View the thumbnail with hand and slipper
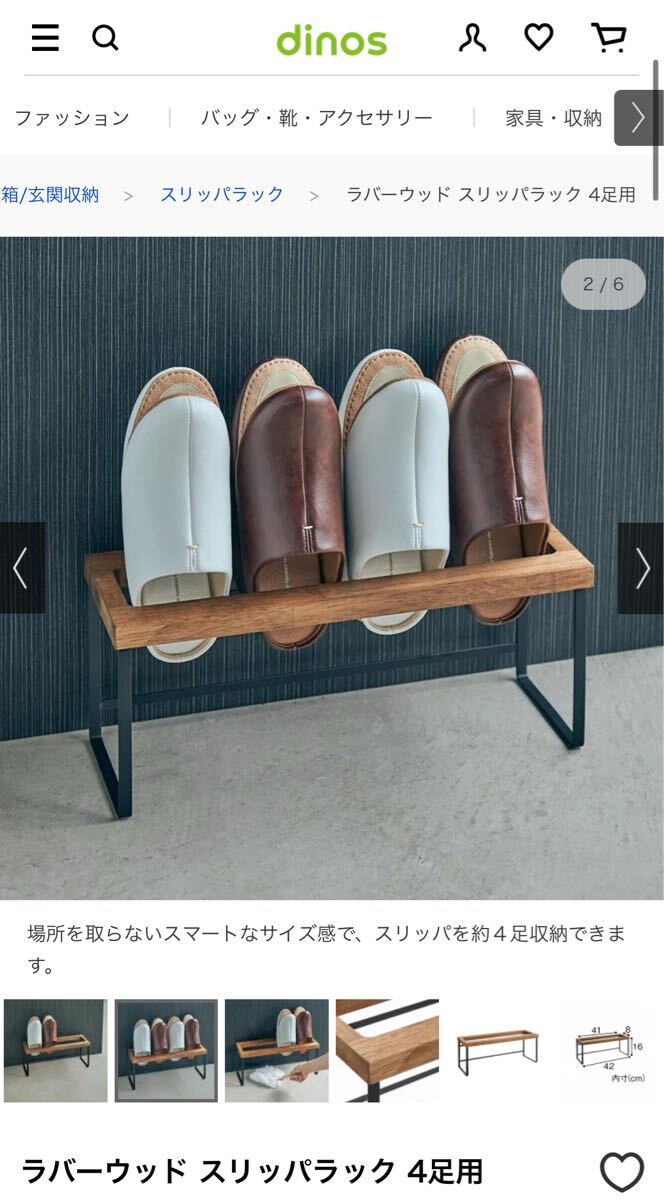664x1200 pixels. click(x=276, y=1051)
